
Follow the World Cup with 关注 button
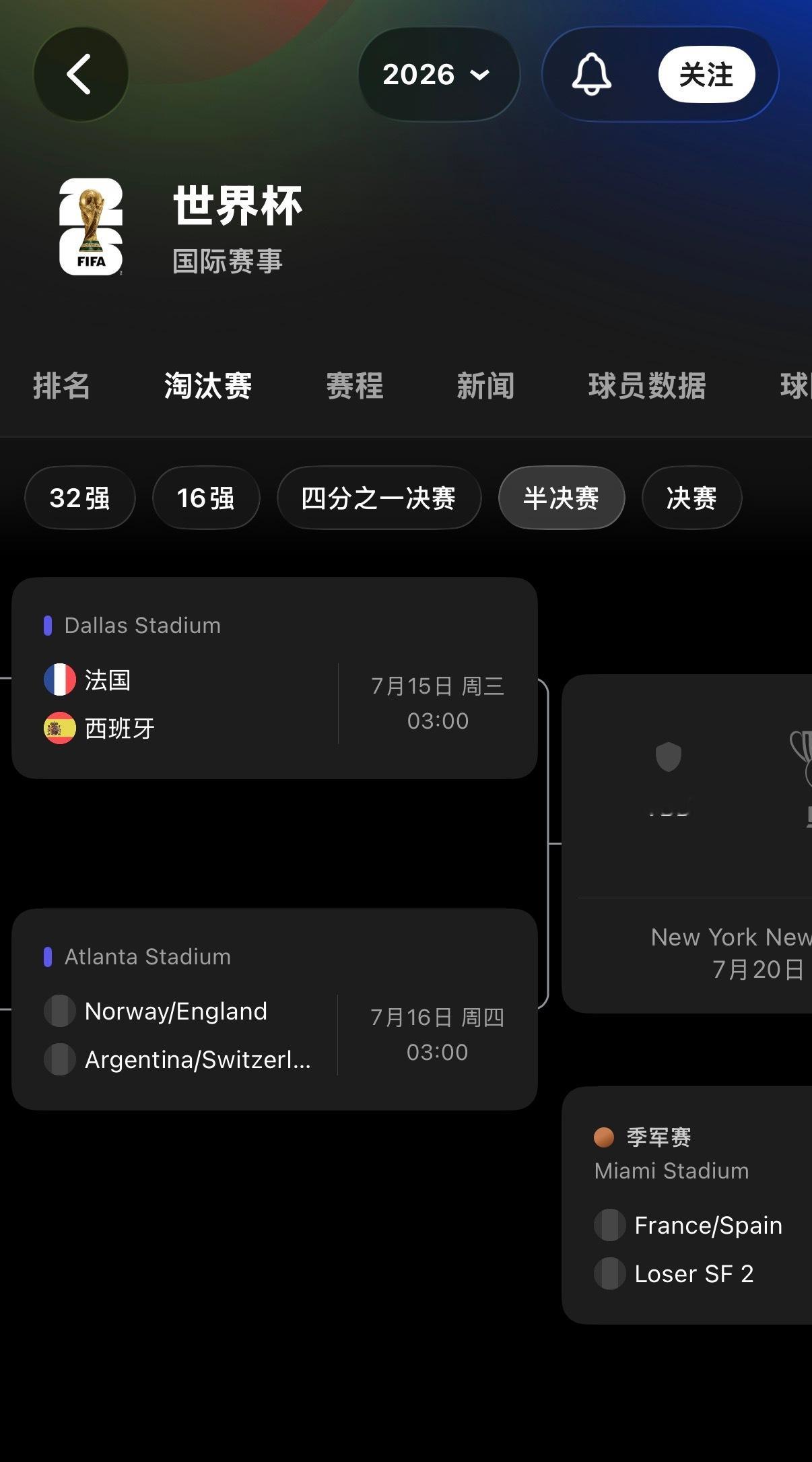tap(706, 74)
